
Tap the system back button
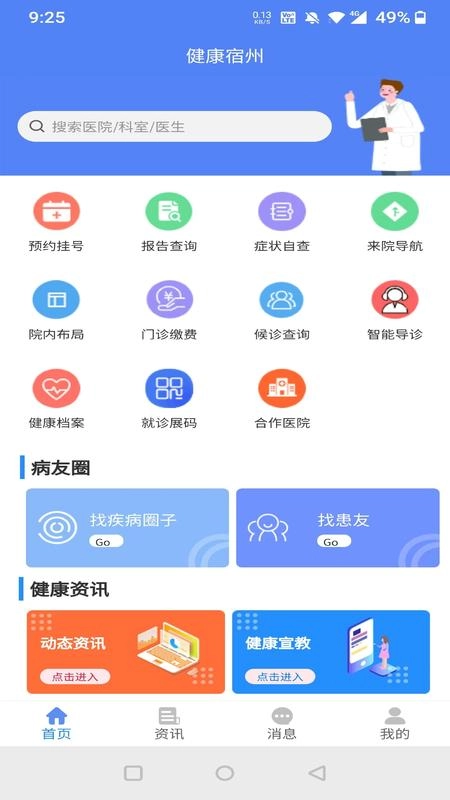tap(317, 773)
